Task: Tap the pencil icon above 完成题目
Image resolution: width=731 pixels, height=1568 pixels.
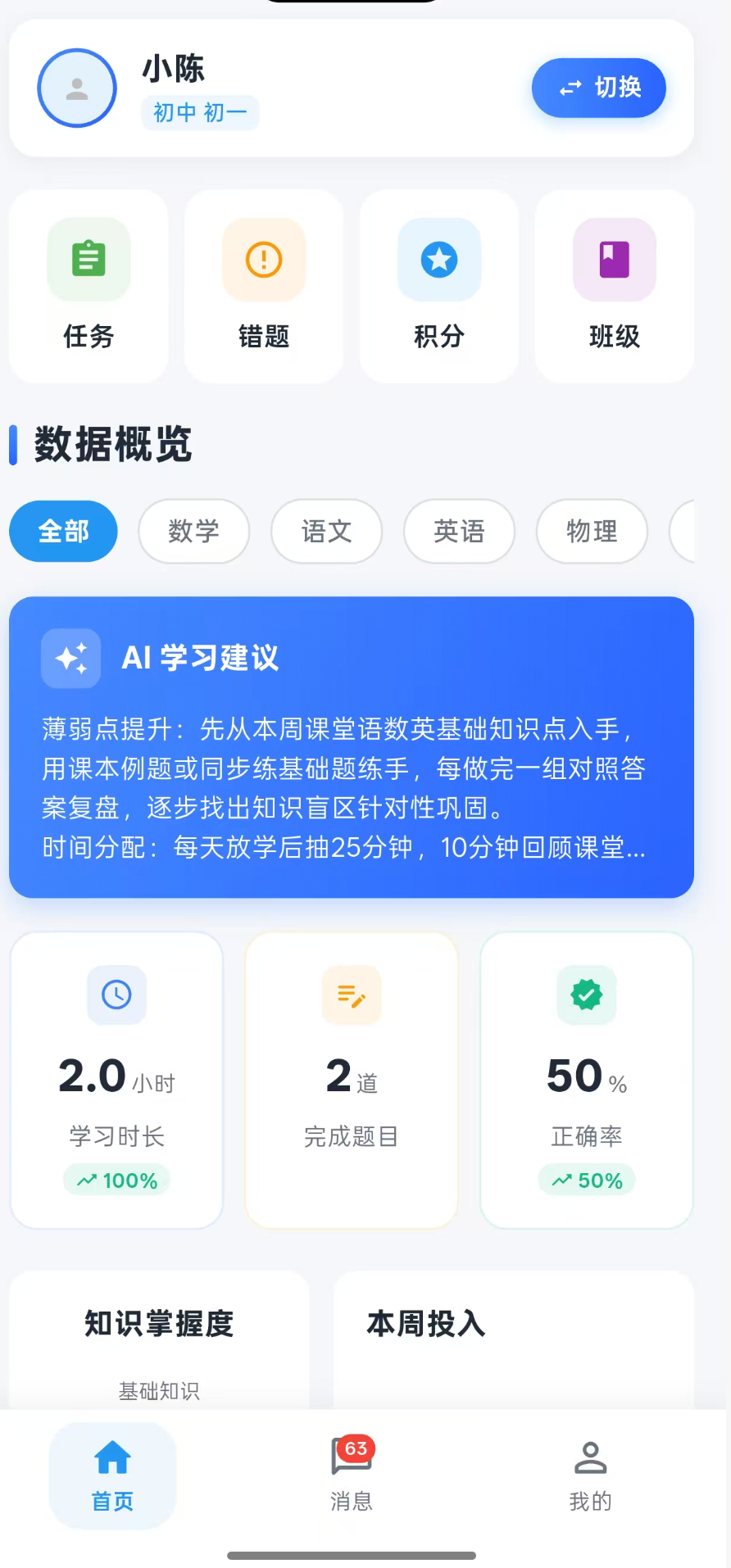Action: (x=351, y=995)
